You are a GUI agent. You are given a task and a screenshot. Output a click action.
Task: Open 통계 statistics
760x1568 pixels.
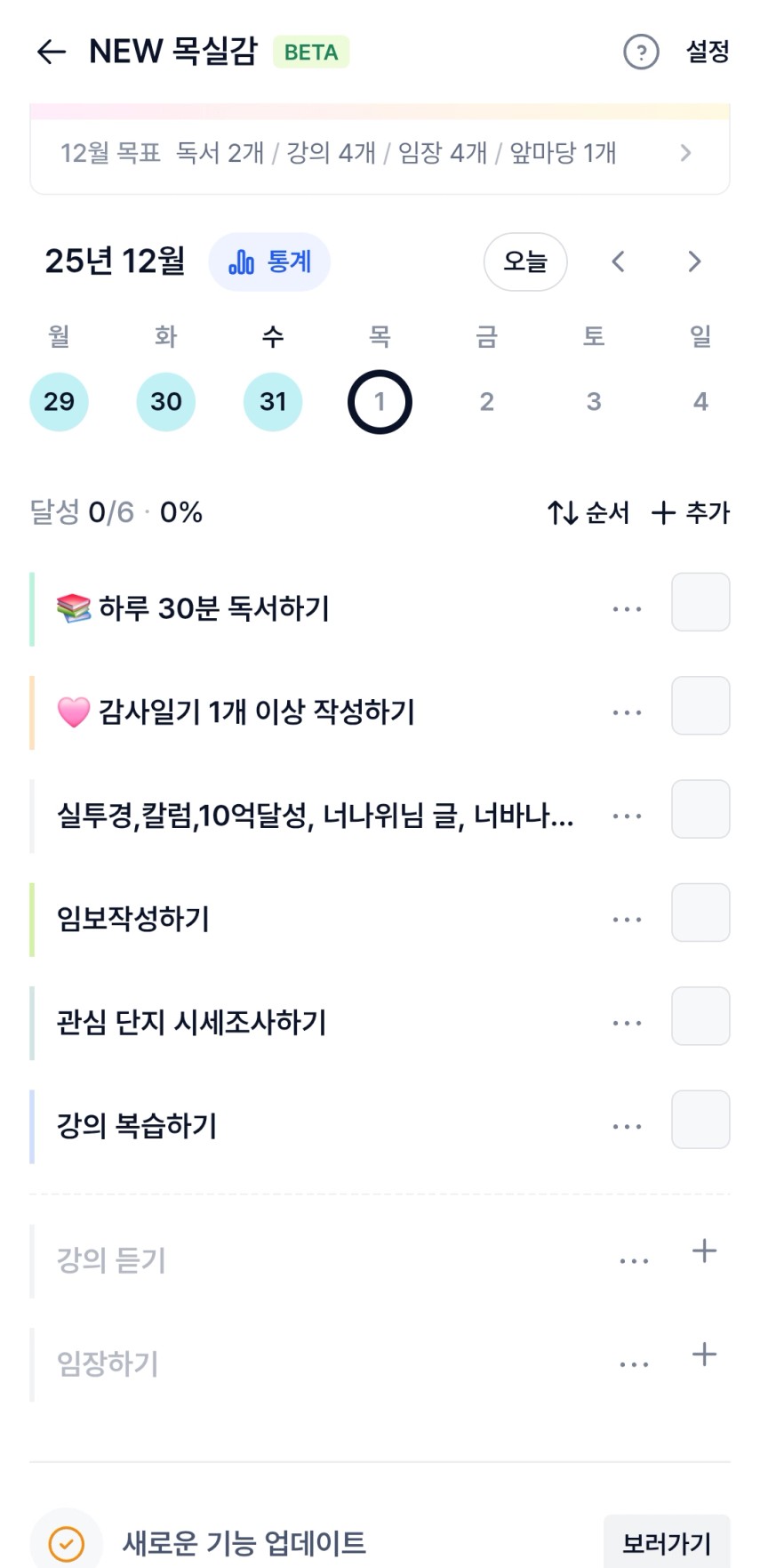click(269, 262)
